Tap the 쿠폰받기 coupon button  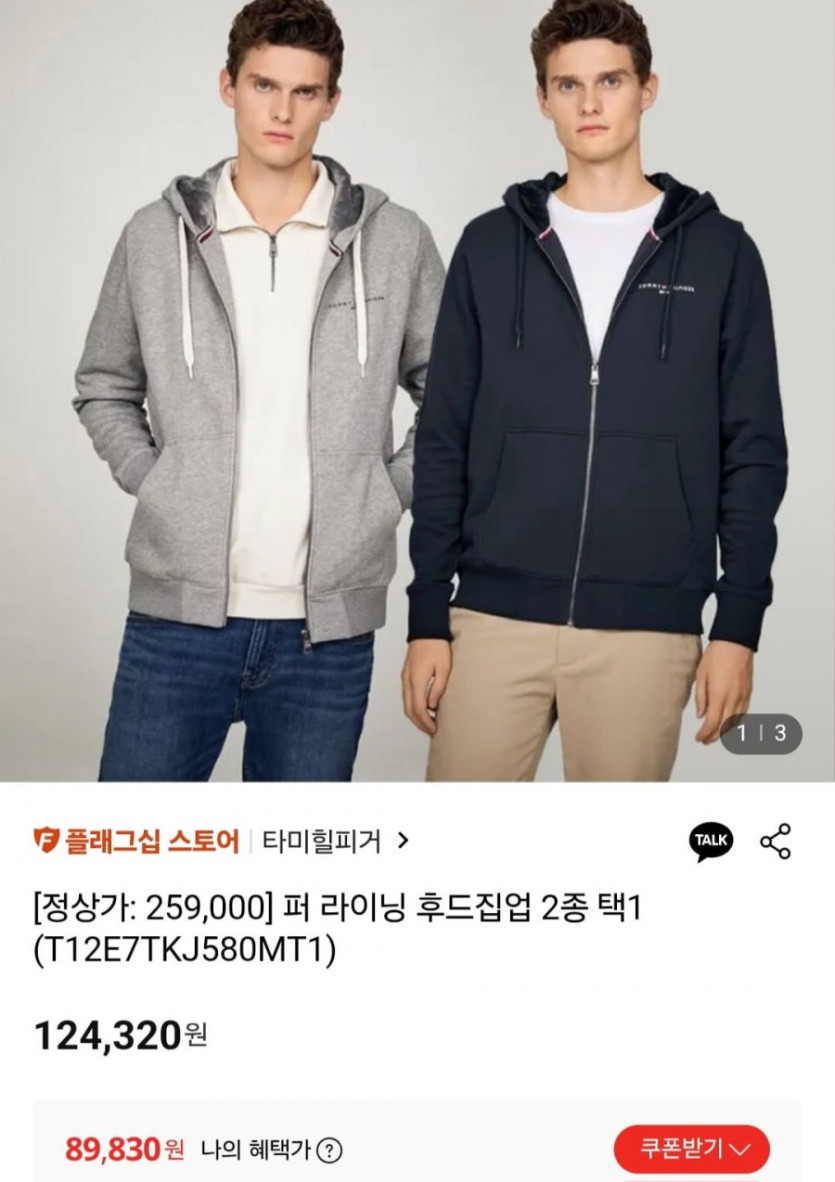691,1149
